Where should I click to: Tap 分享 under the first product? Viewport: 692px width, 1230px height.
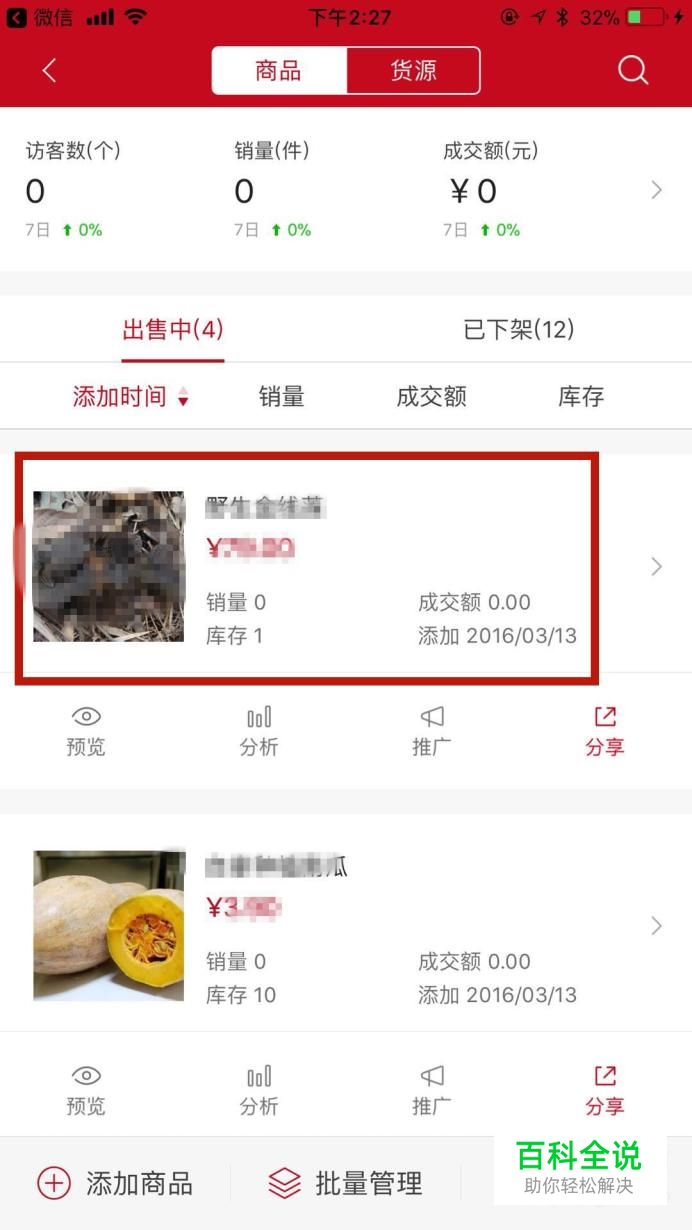coord(605,731)
